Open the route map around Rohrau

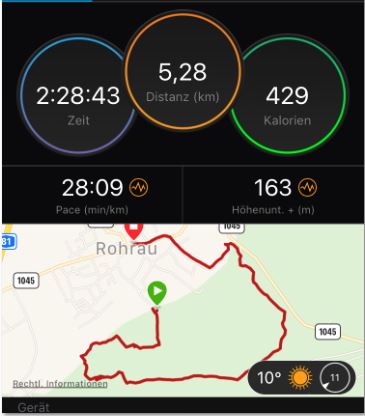click(183, 310)
